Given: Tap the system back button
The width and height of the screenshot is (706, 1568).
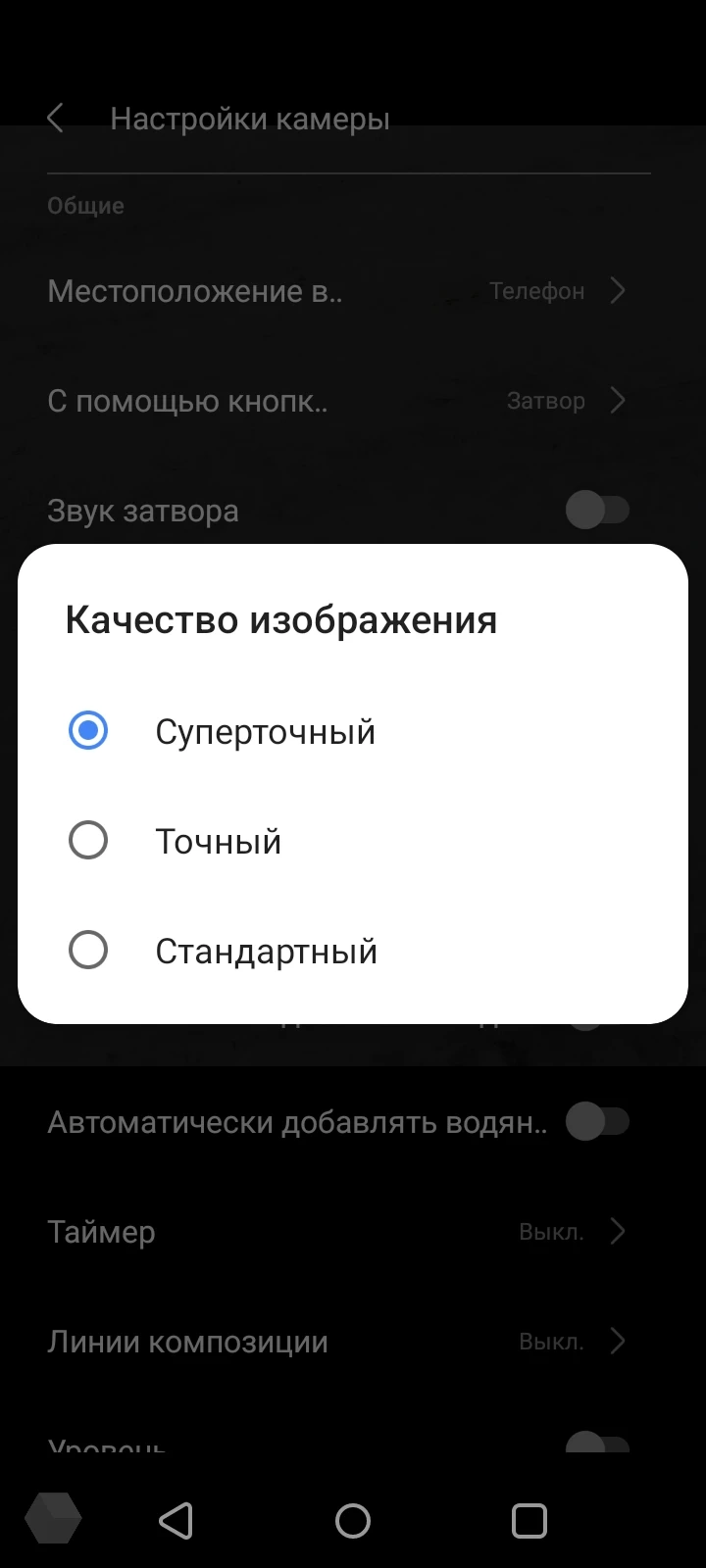Looking at the screenshot, I should [x=176, y=1520].
